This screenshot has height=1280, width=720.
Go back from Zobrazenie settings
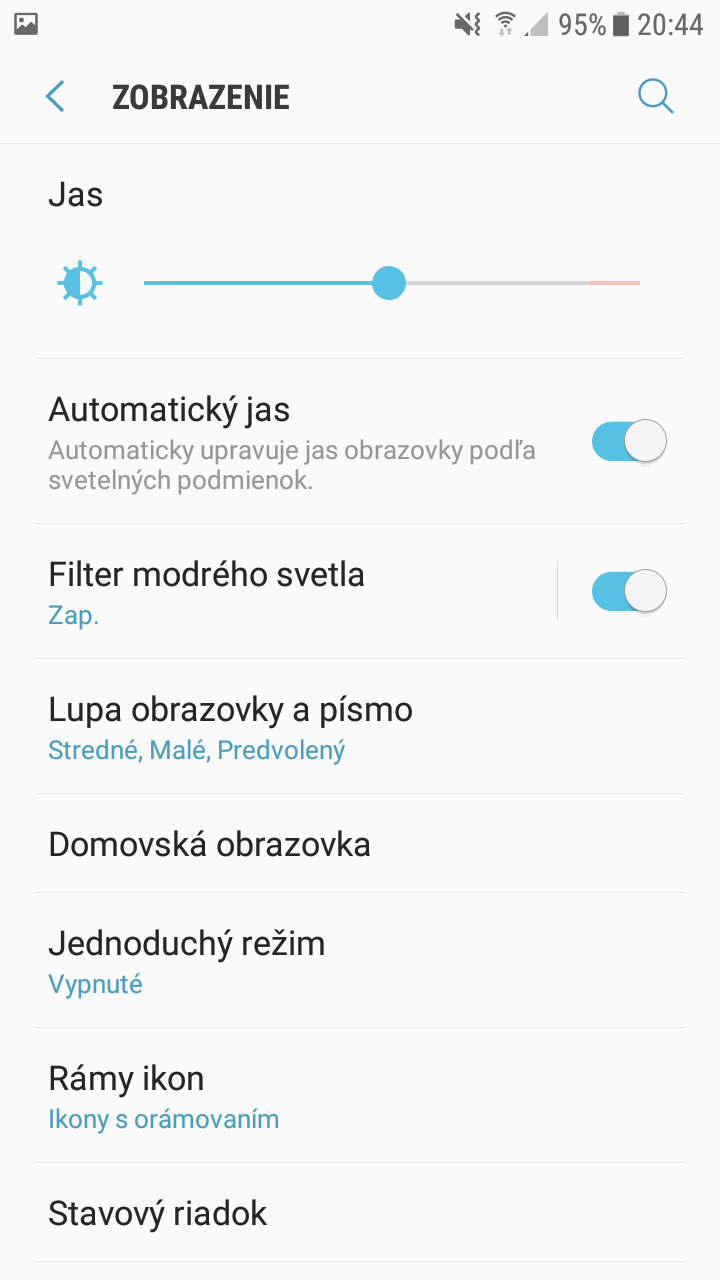pyautogui.click(x=55, y=97)
